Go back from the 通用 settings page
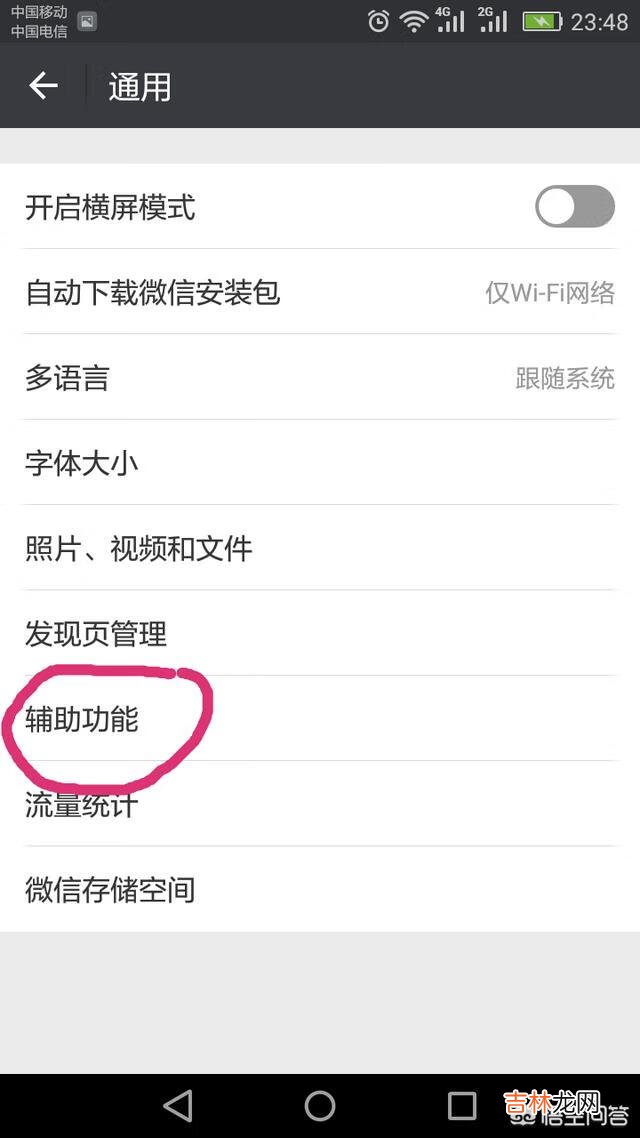This screenshot has height=1138, width=640. [x=43, y=86]
